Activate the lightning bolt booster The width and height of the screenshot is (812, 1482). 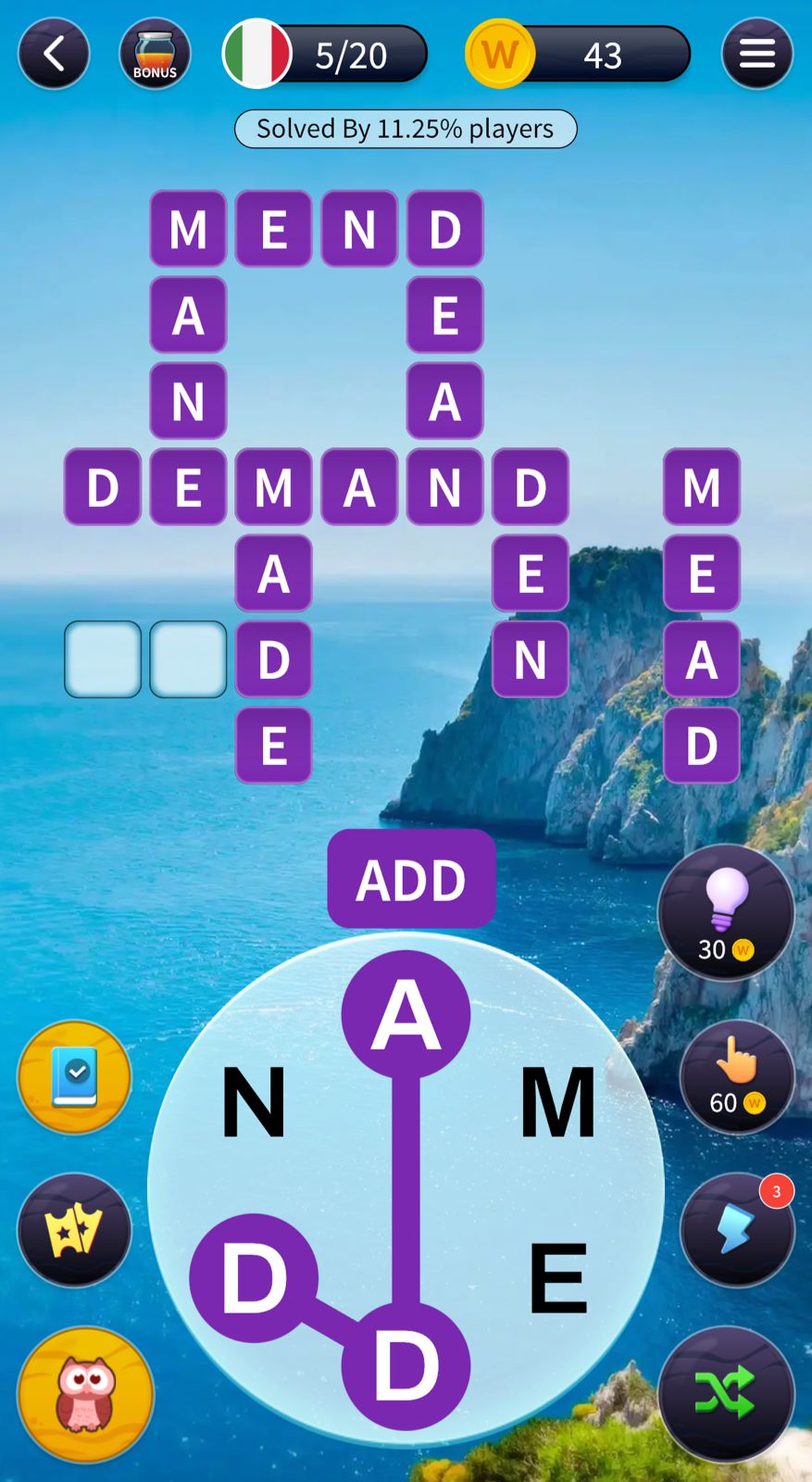[x=737, y=1230]
